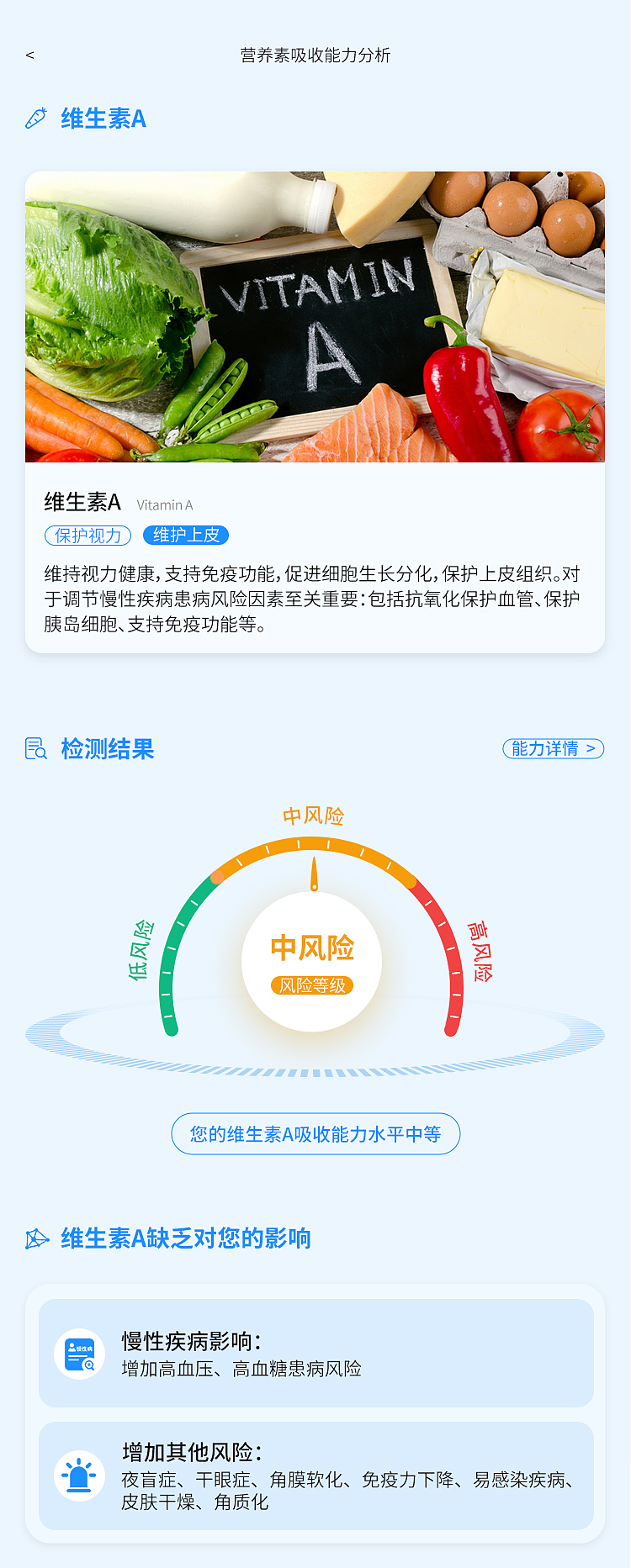Tap the 您的维生素A吸收能力水平中等 pill

point(315,1133)
